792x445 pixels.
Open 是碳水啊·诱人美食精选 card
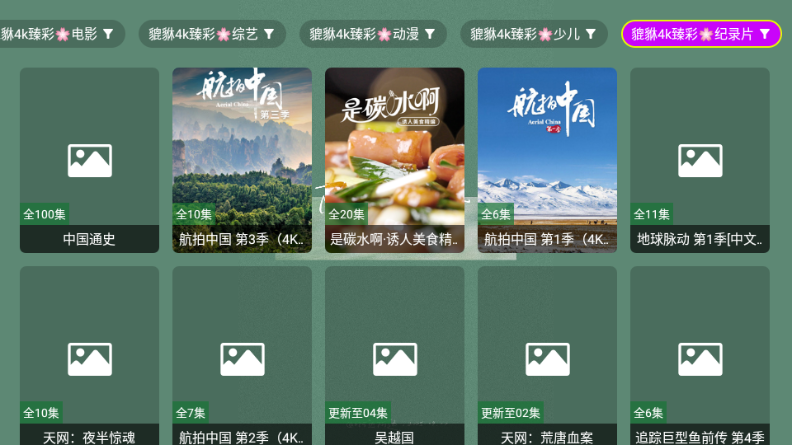[x=394, y=160]
